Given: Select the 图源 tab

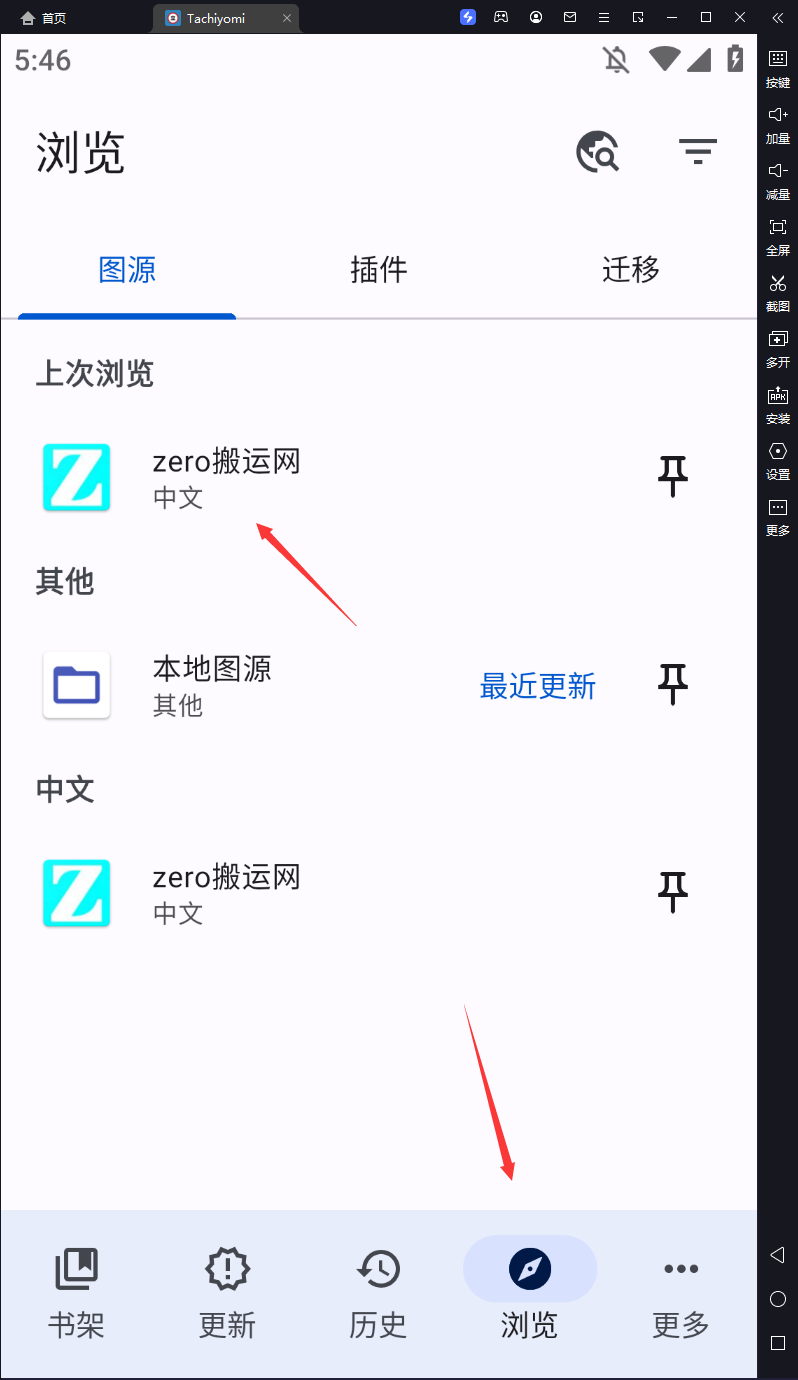Looking at the screenshot, I should coord(127,270).
